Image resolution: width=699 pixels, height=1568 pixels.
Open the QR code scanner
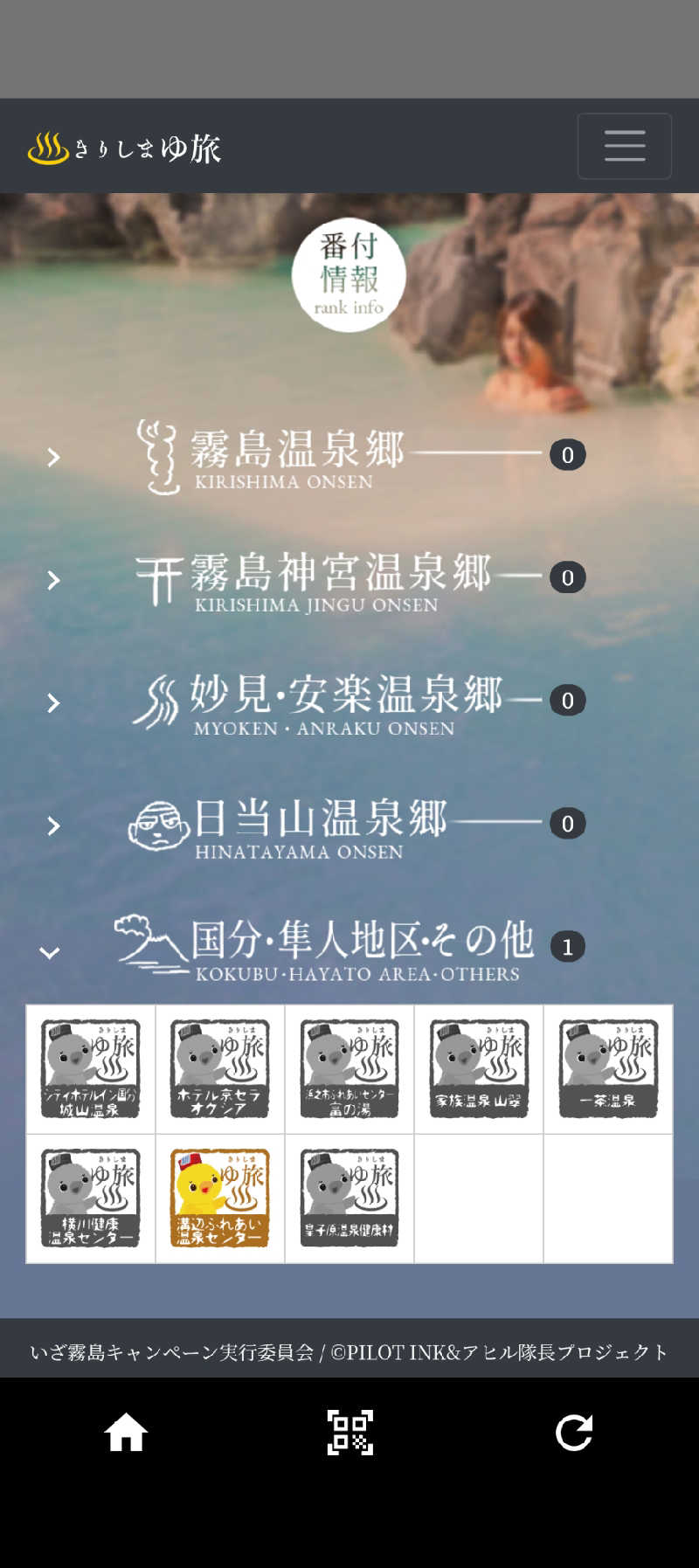pyautogui.click(x=349, y=1433)
